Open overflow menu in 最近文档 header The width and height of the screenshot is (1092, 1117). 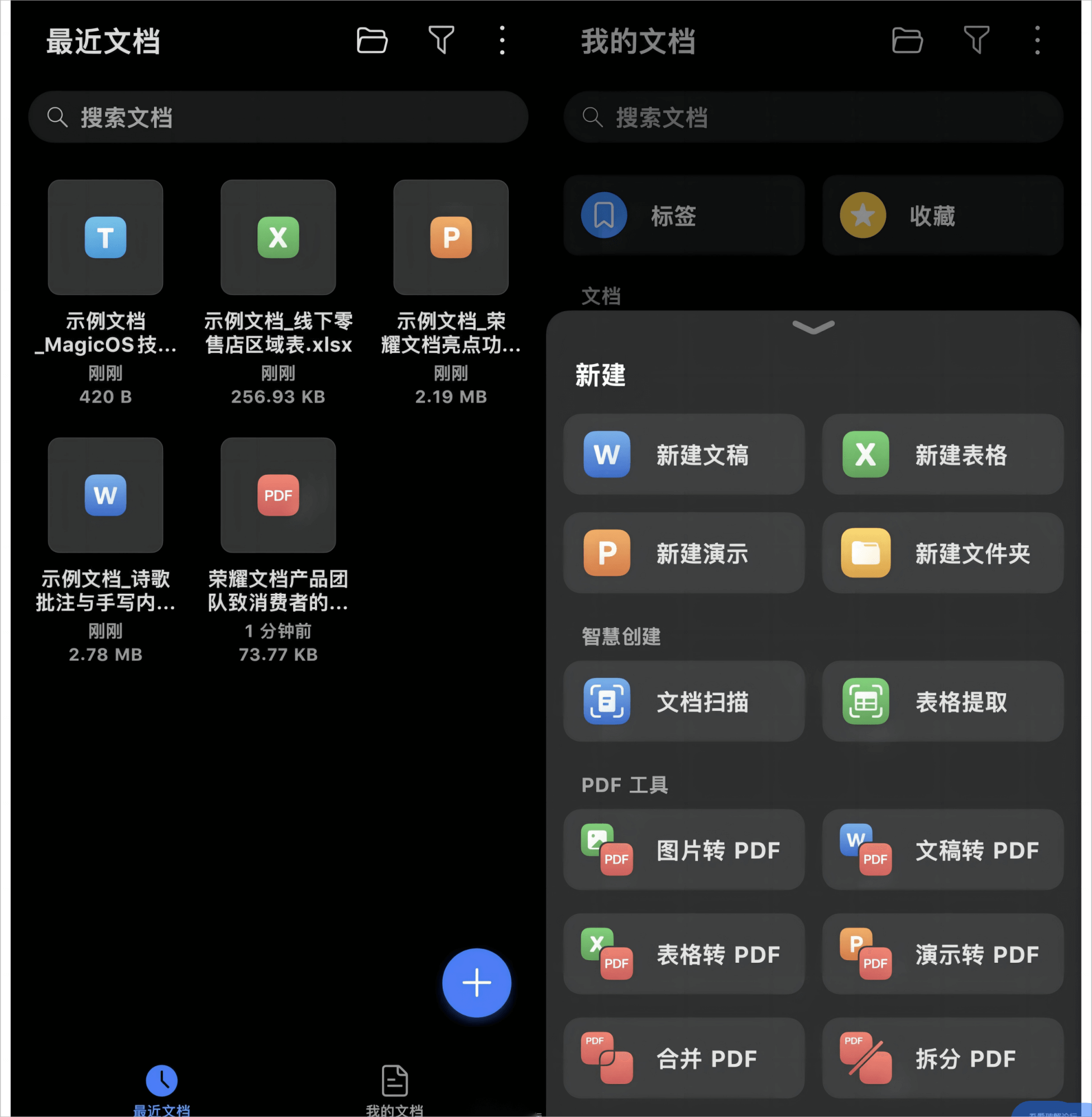point(502,41)
